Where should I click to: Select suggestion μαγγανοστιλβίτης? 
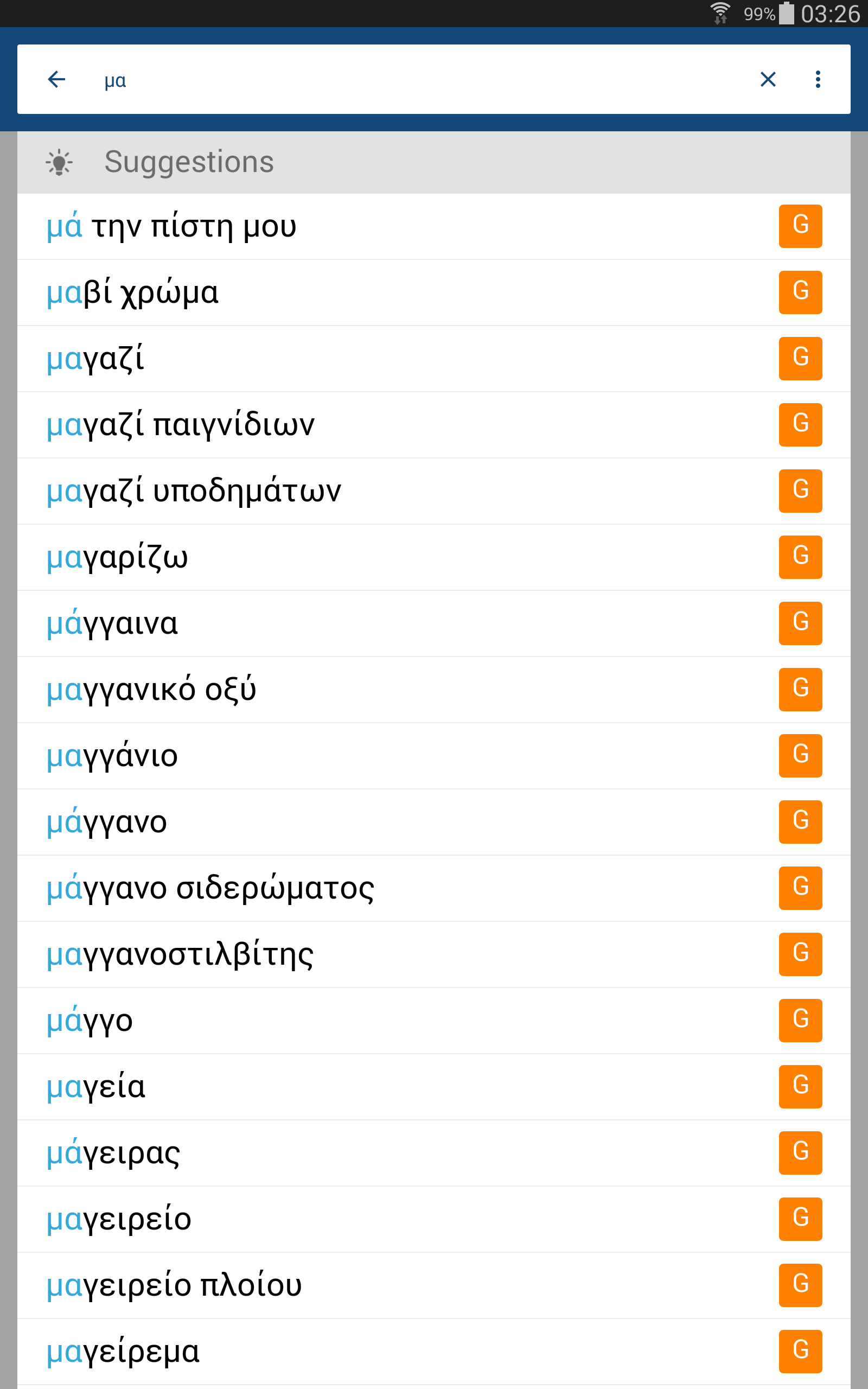344,954
